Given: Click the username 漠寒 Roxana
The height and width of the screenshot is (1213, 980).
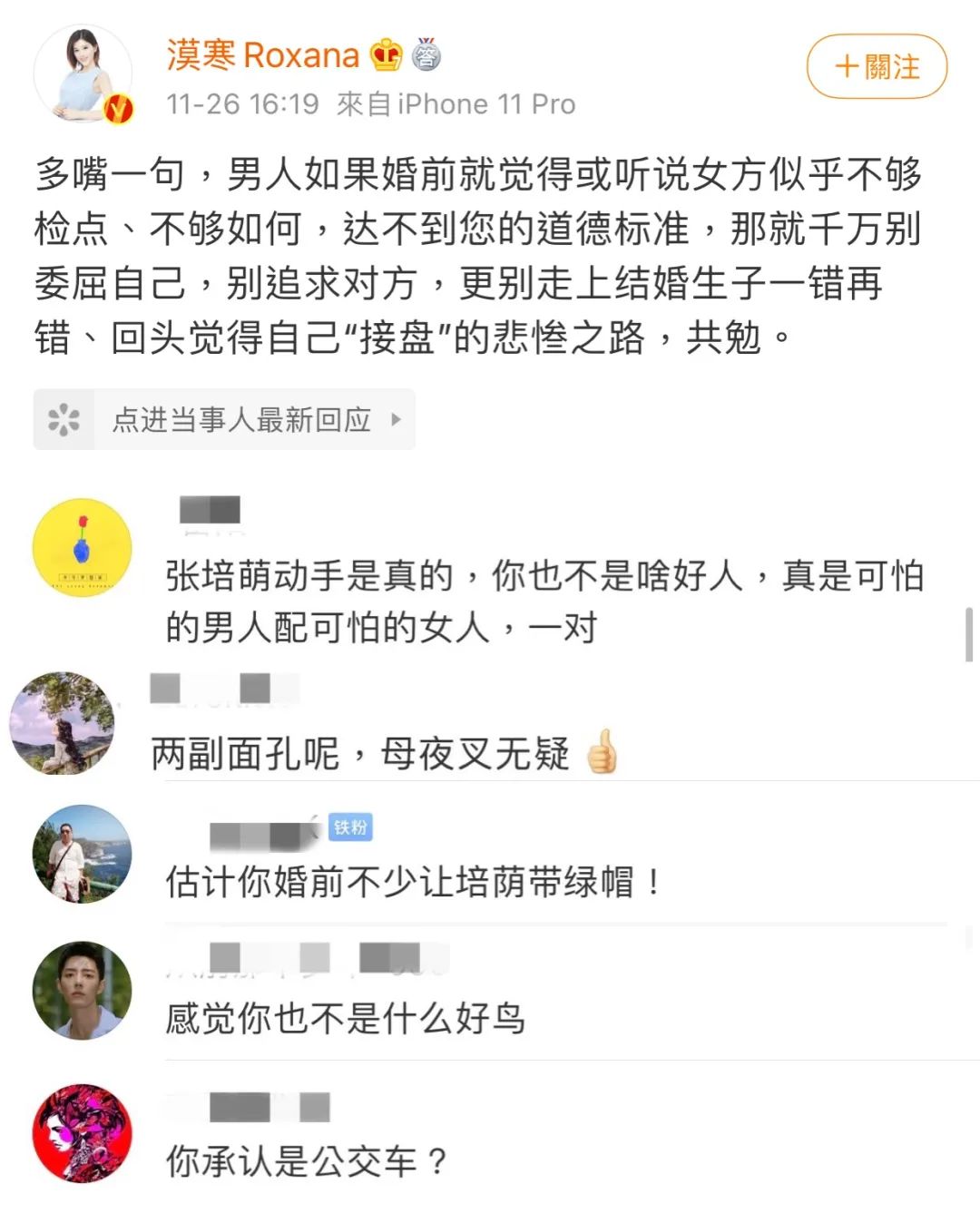Looking at the screenshot, I should (x=264, y=55).
